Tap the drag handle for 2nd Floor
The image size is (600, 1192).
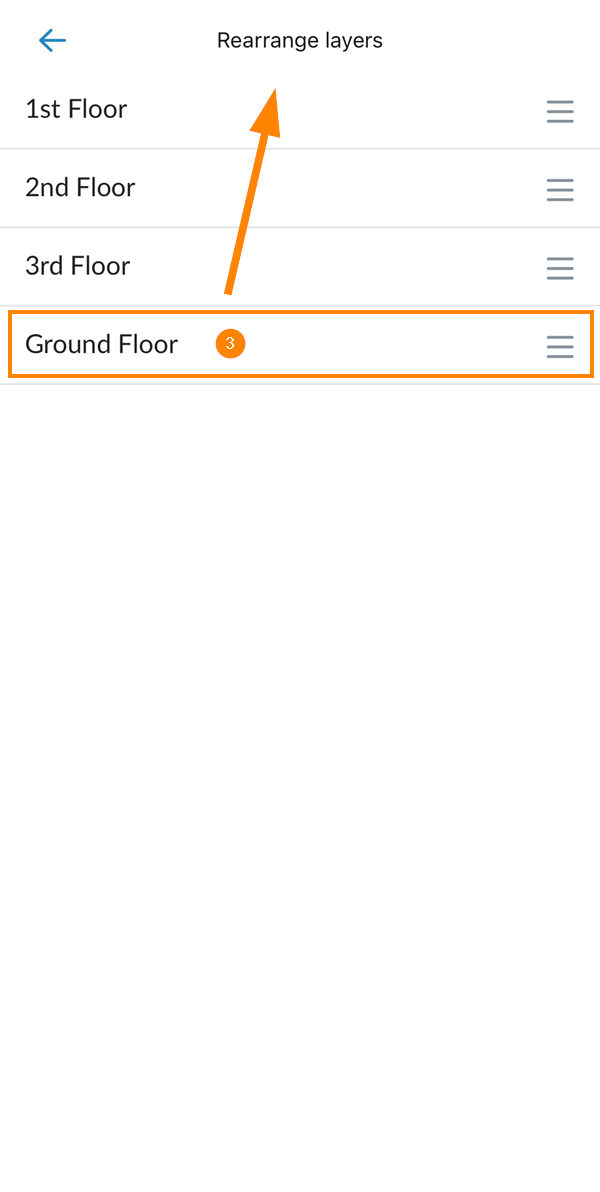(x=560, y=189)
